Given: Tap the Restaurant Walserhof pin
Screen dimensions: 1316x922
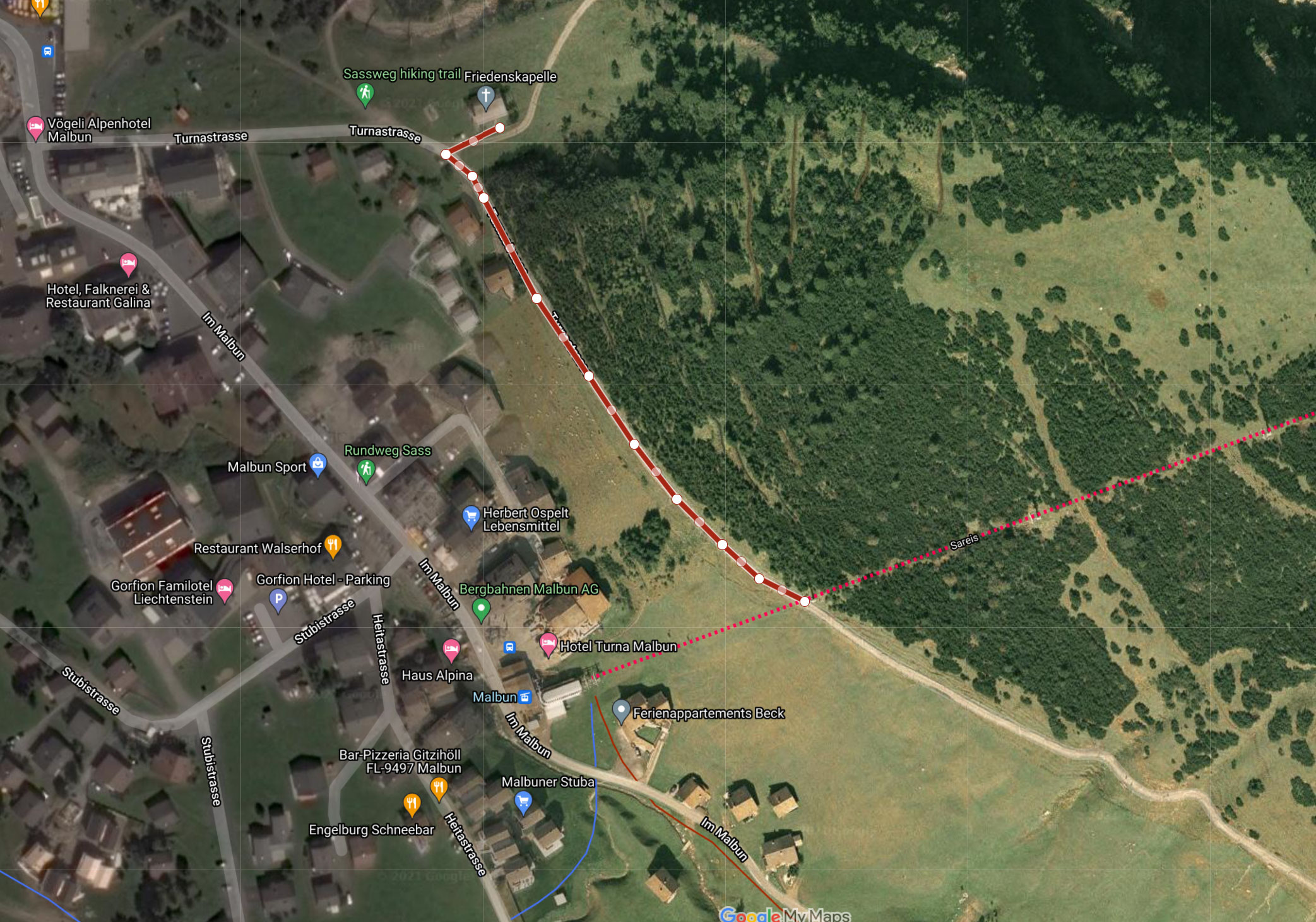Looking at the screenshot, I should (x=333, y=546).
